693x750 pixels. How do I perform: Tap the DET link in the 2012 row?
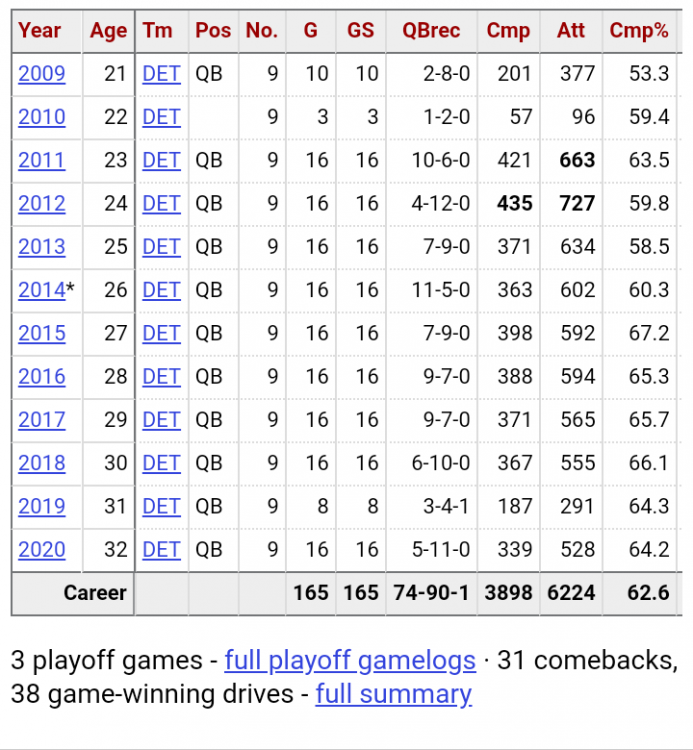click(161, 204)
